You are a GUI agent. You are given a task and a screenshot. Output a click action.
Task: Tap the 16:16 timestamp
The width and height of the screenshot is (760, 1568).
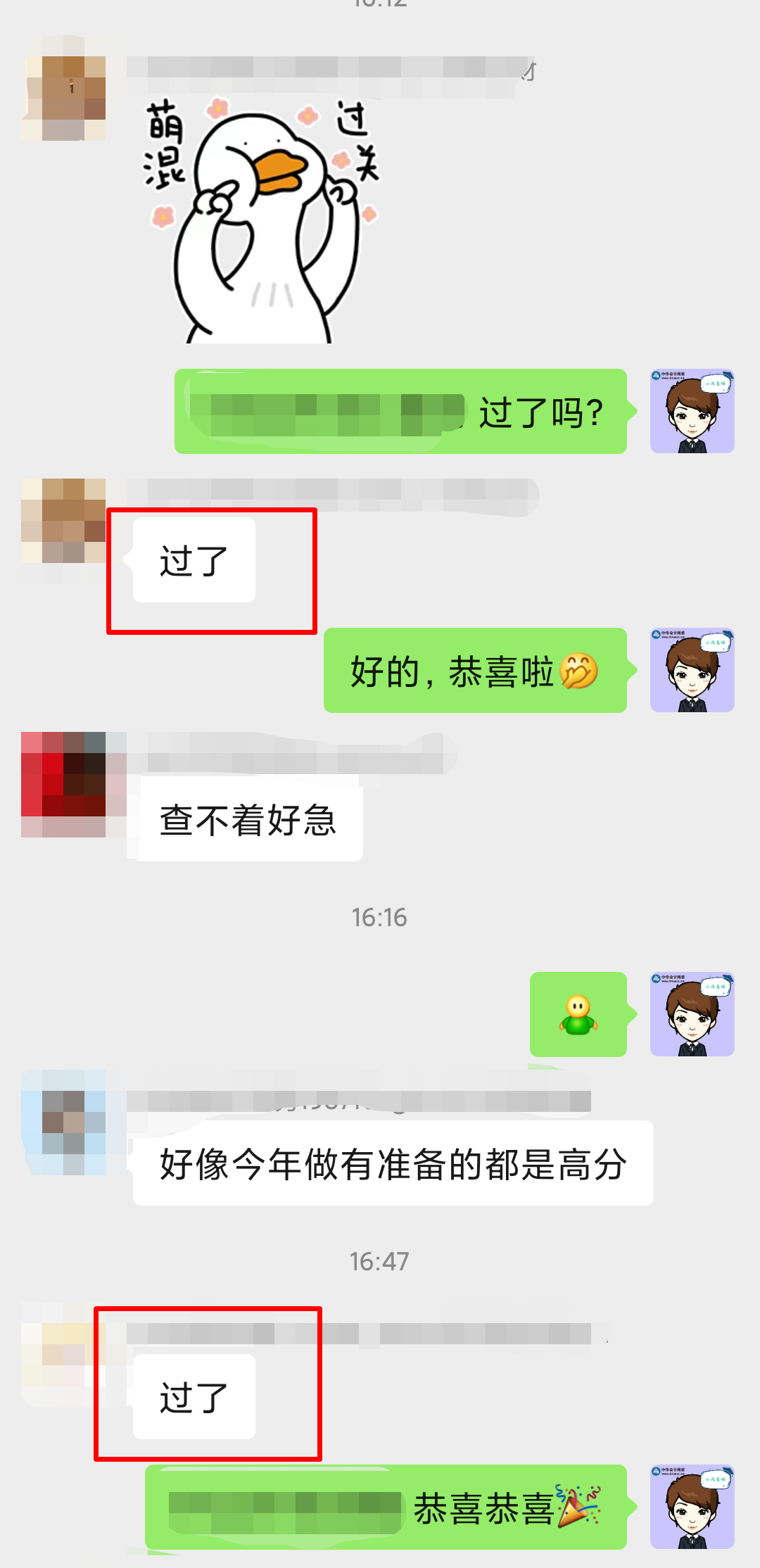(379, 916)
